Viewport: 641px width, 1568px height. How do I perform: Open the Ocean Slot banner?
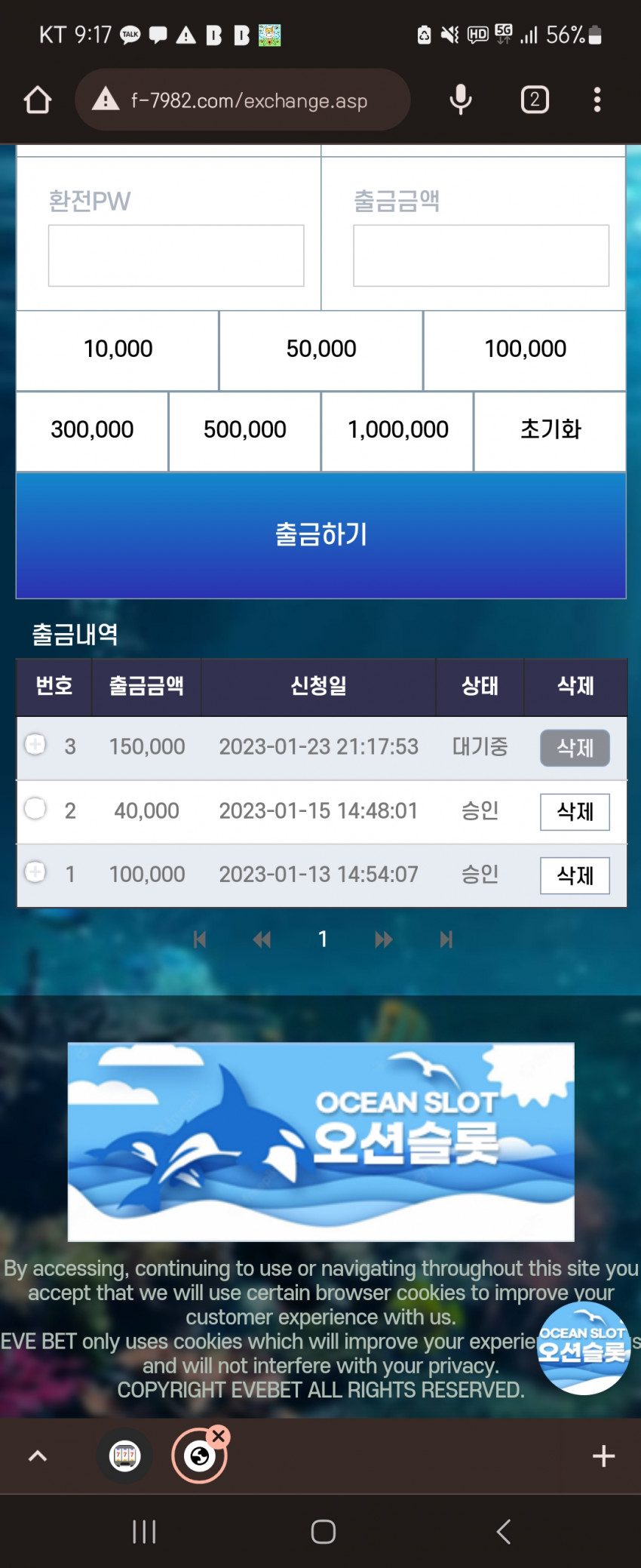321,1142
